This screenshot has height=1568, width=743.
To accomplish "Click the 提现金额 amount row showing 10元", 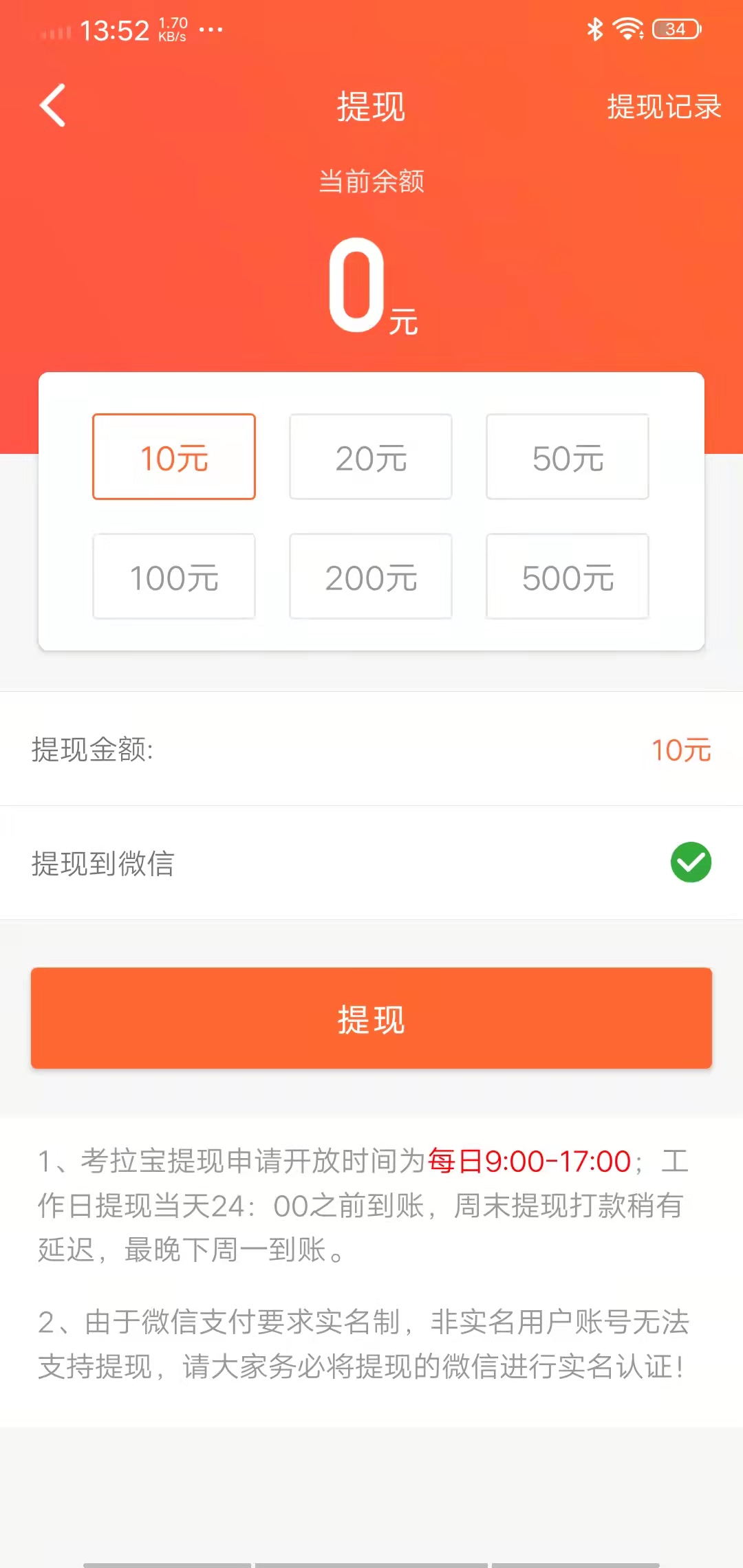I will pyautogui.click(x=371, y=750).
